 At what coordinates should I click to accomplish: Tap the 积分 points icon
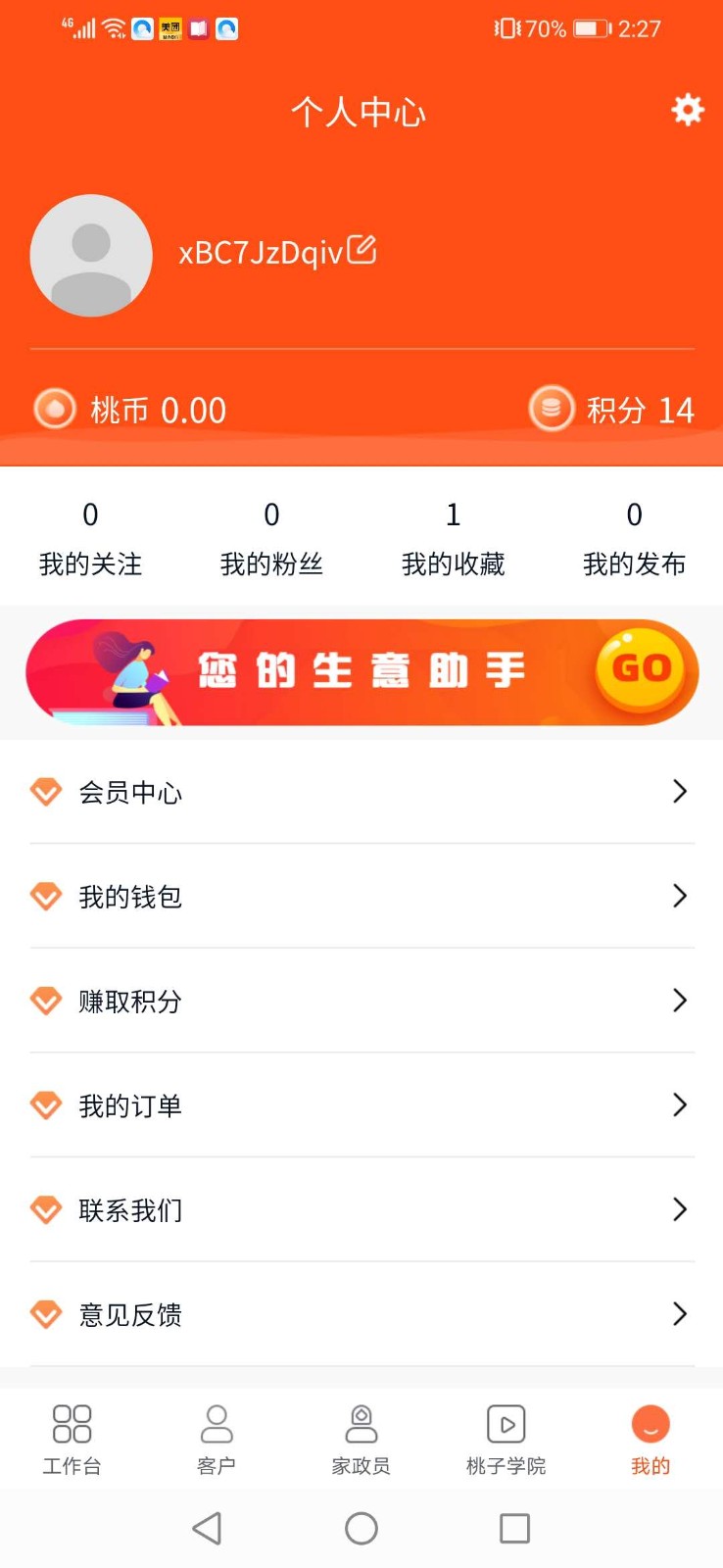(x=552, y=409)
